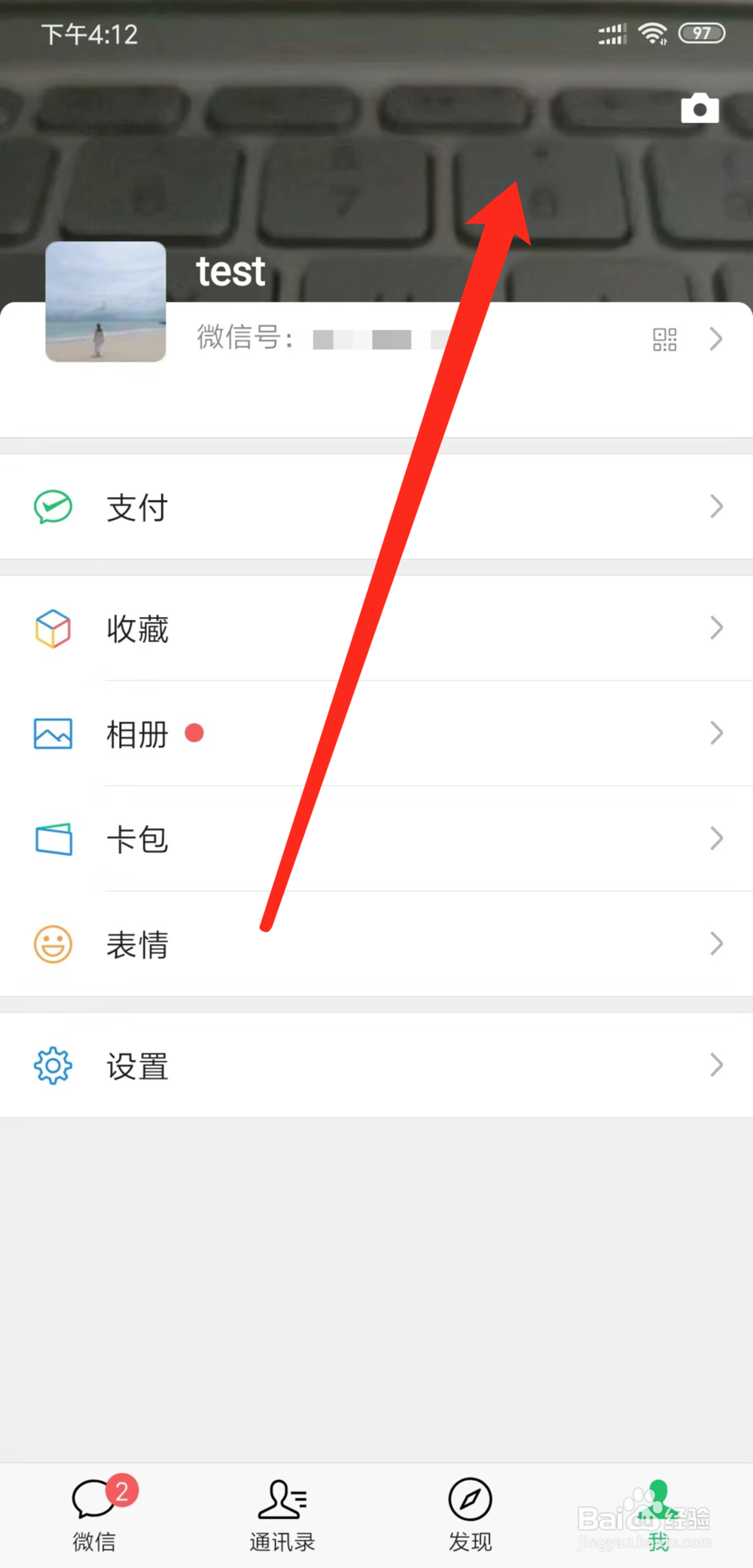Viewport: 753px width, 1568px height.
Task: Open WeChat Pay via the green checkmark icon
Action: 51,507
